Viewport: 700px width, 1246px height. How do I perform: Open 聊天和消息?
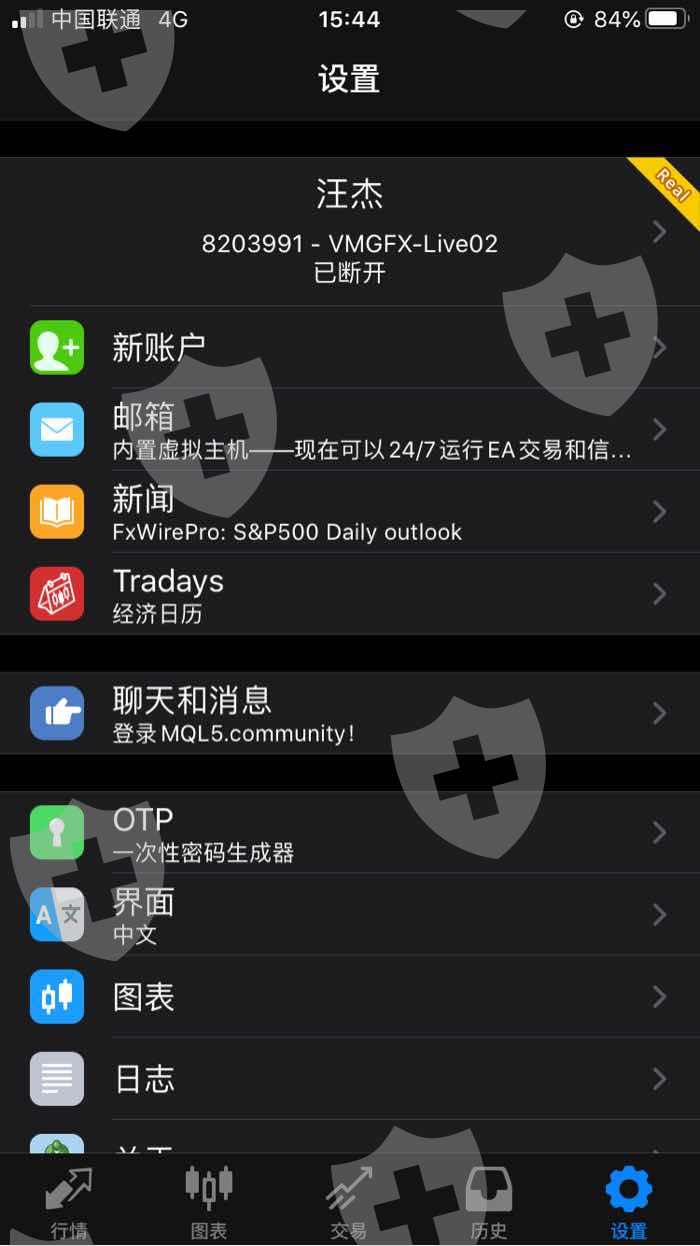click(350, 713)
